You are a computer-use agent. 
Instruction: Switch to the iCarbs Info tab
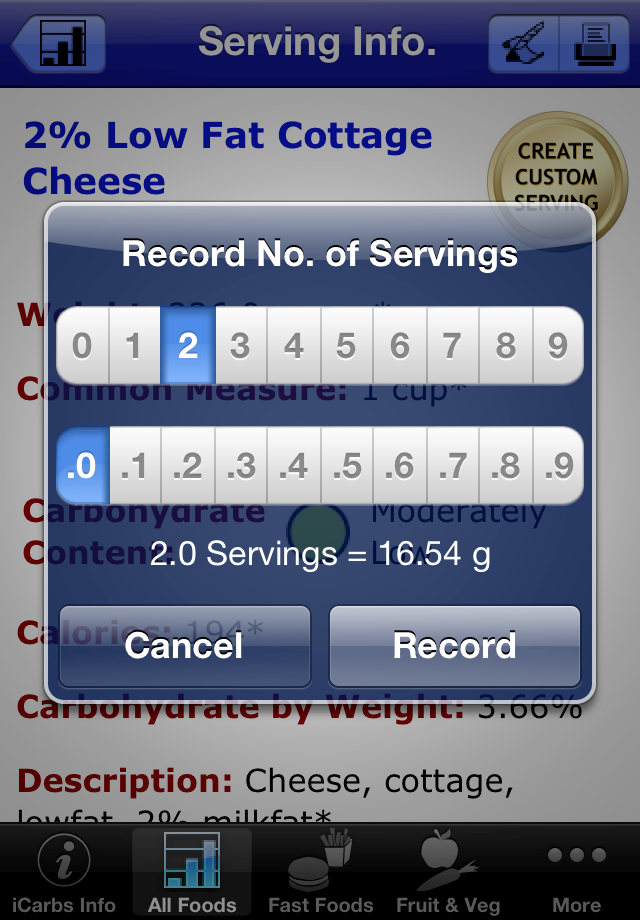[64, 873]
